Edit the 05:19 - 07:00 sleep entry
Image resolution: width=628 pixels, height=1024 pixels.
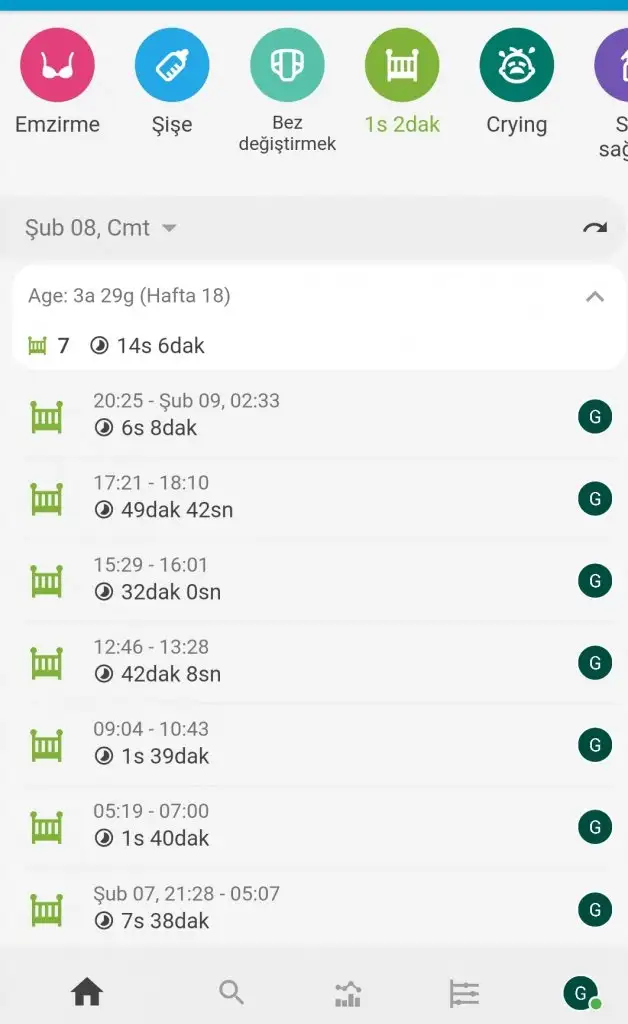point(320,827)
